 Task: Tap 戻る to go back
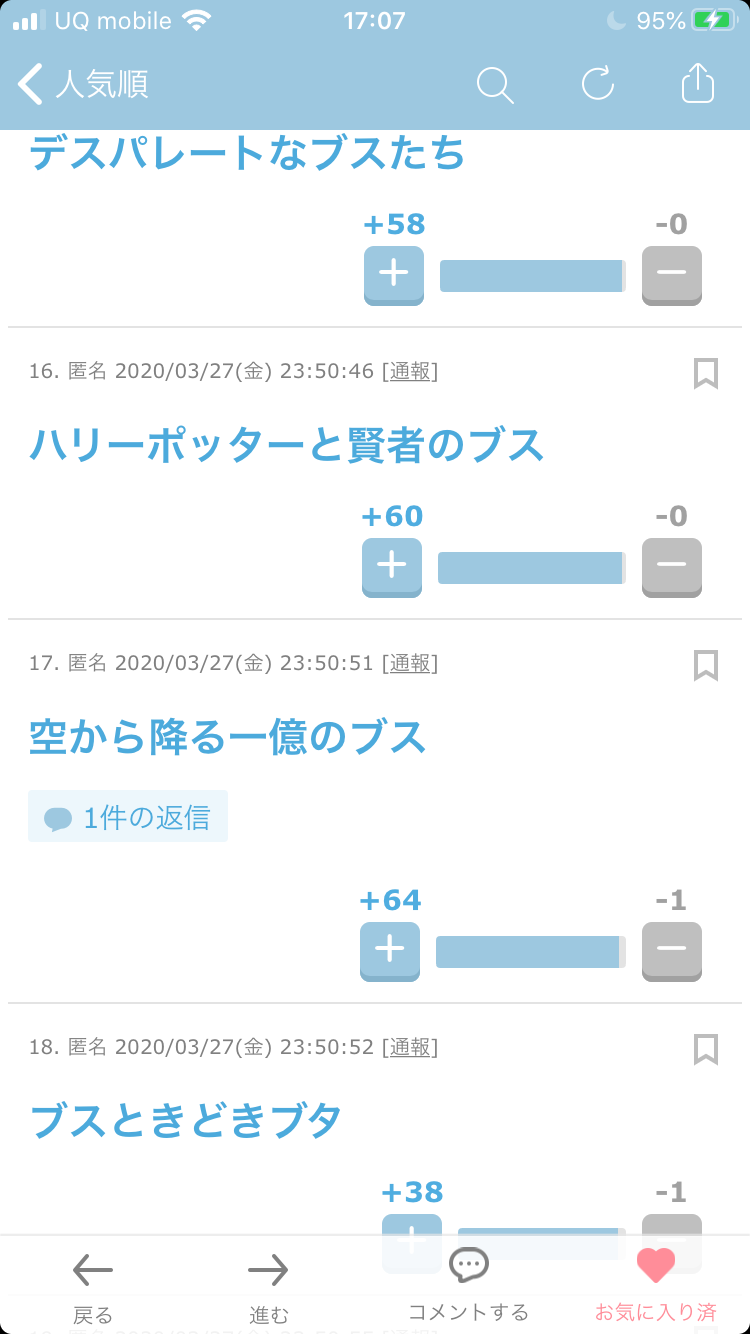(93, 1285)
